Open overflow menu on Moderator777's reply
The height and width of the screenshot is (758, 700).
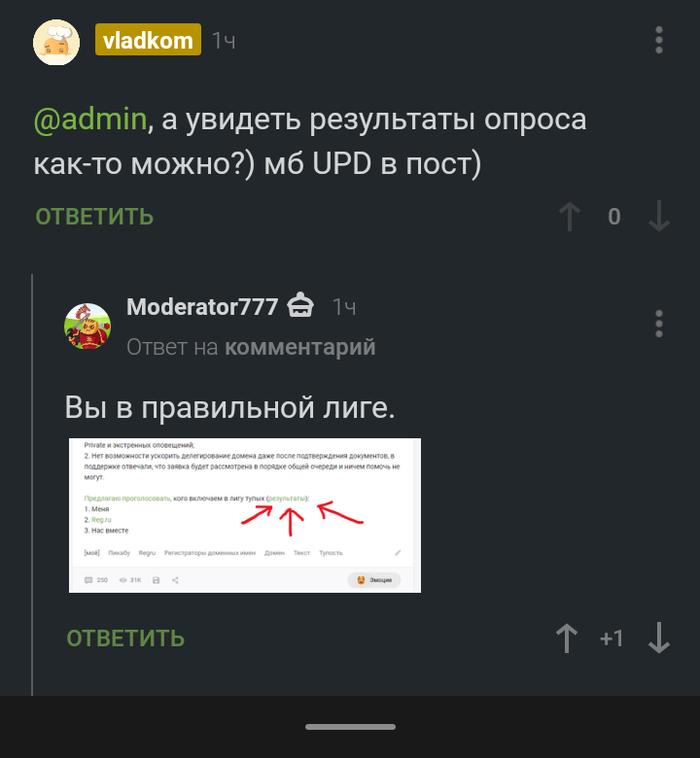pyautogui.click(x=658, y=323)
